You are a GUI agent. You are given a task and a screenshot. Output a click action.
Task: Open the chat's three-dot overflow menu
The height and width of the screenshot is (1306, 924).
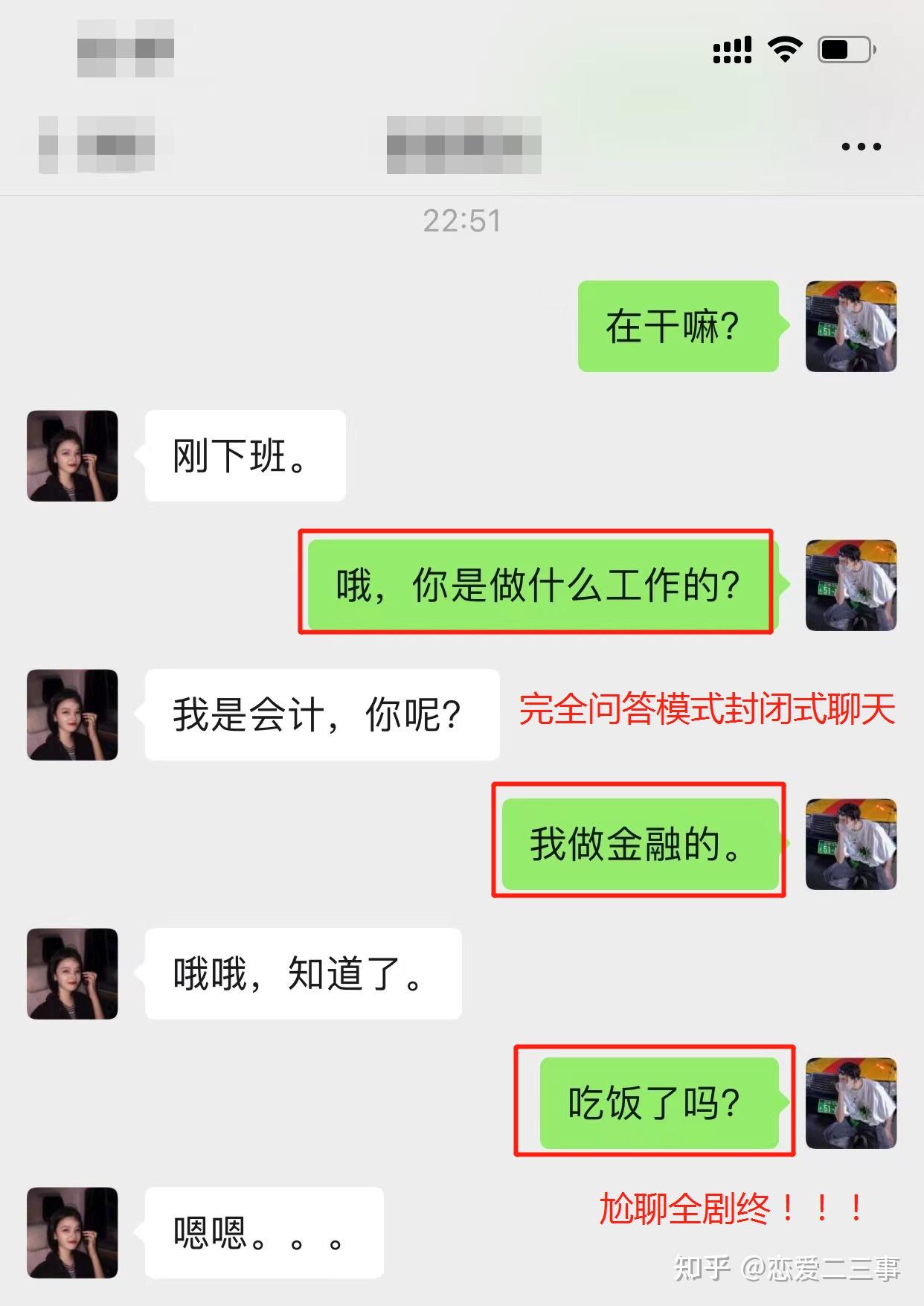click(861, 147)
